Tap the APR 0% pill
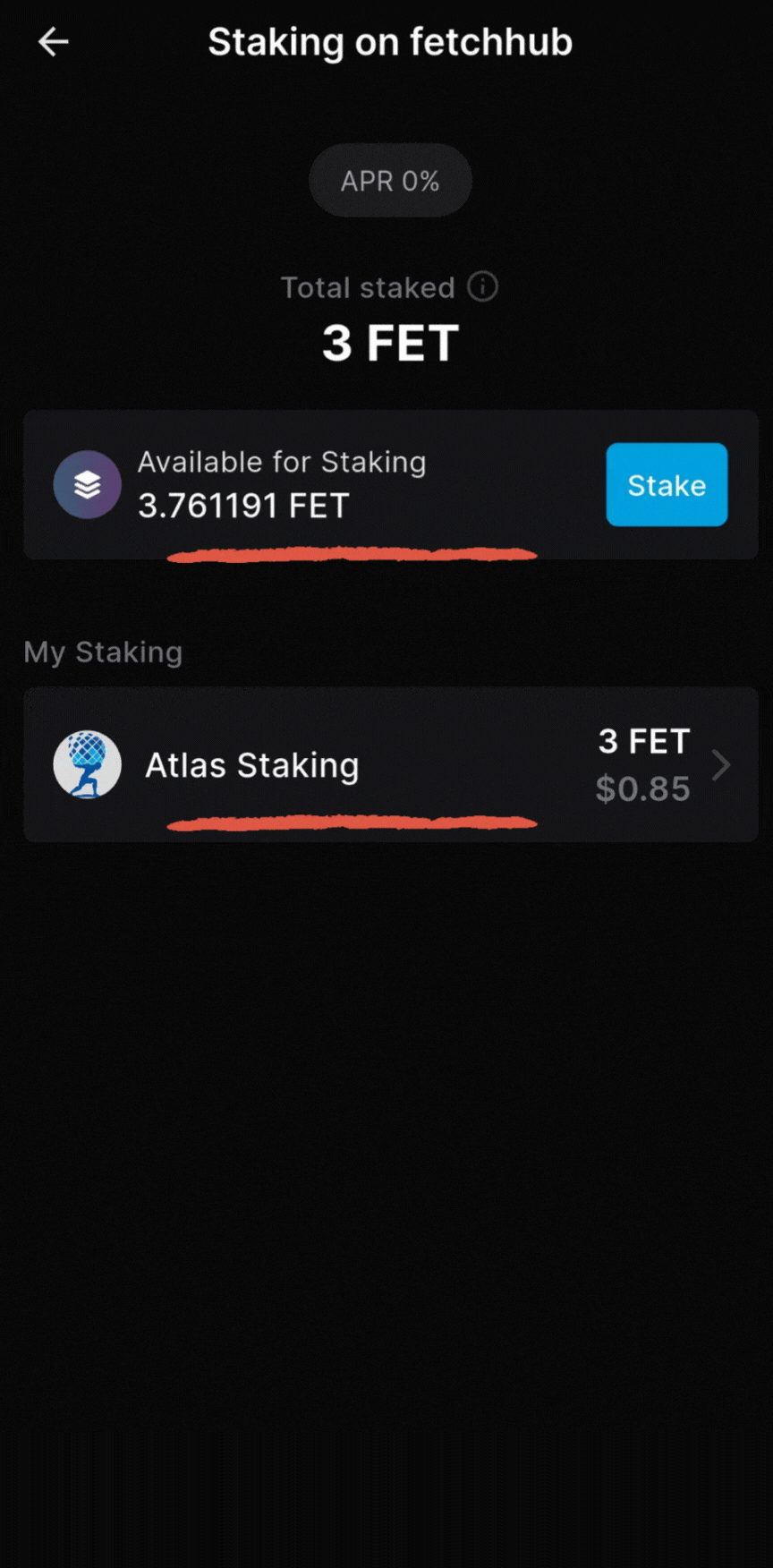The width and height of the screenshot is (773, 1568). coord(389,180)
